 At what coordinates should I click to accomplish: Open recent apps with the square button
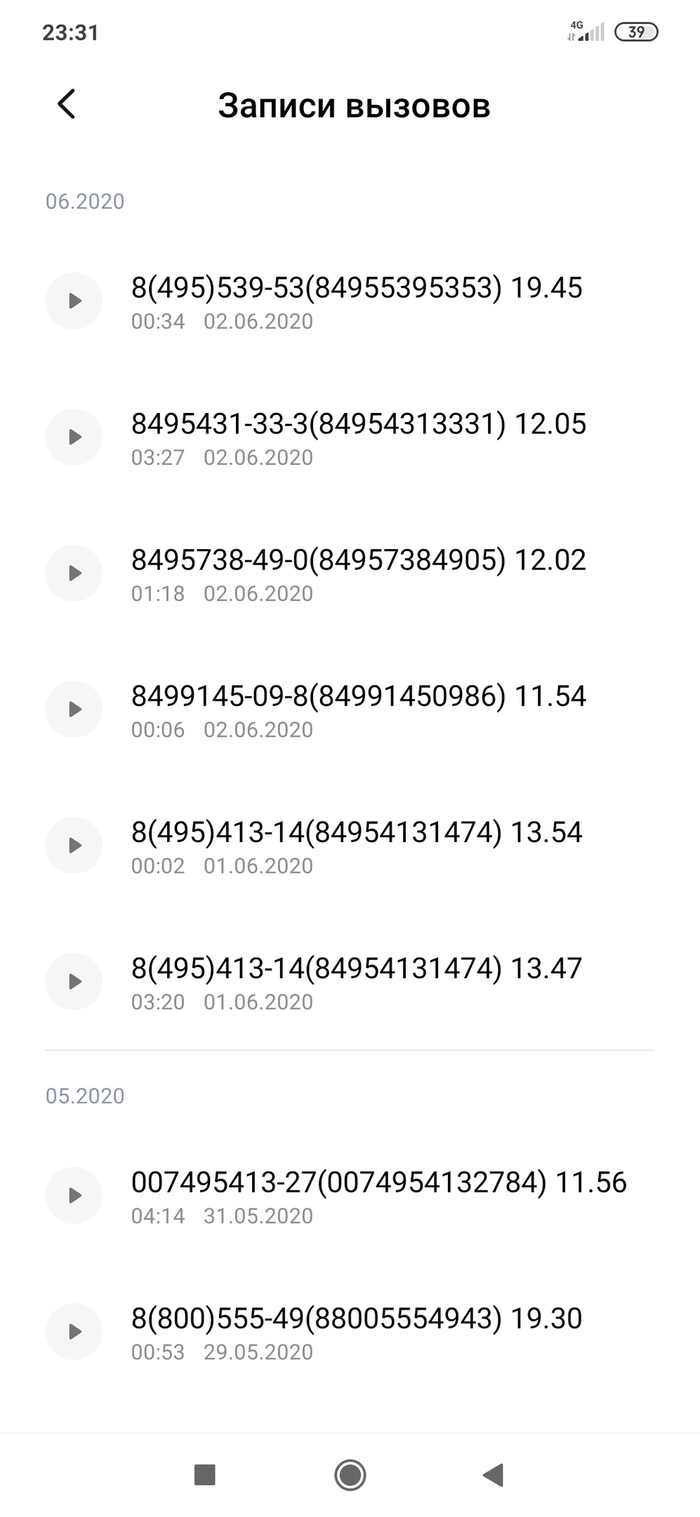(x=205, y=1474)
